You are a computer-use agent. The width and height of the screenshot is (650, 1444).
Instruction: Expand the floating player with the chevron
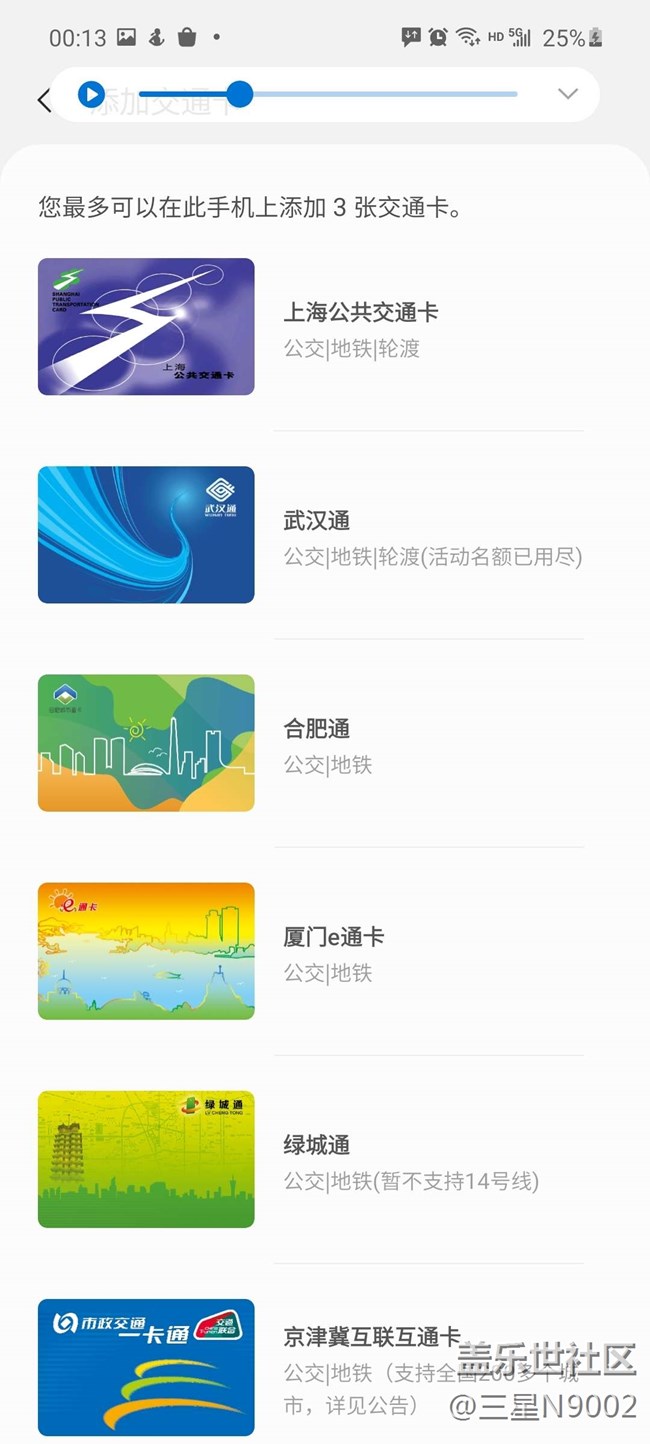[568, 94]
